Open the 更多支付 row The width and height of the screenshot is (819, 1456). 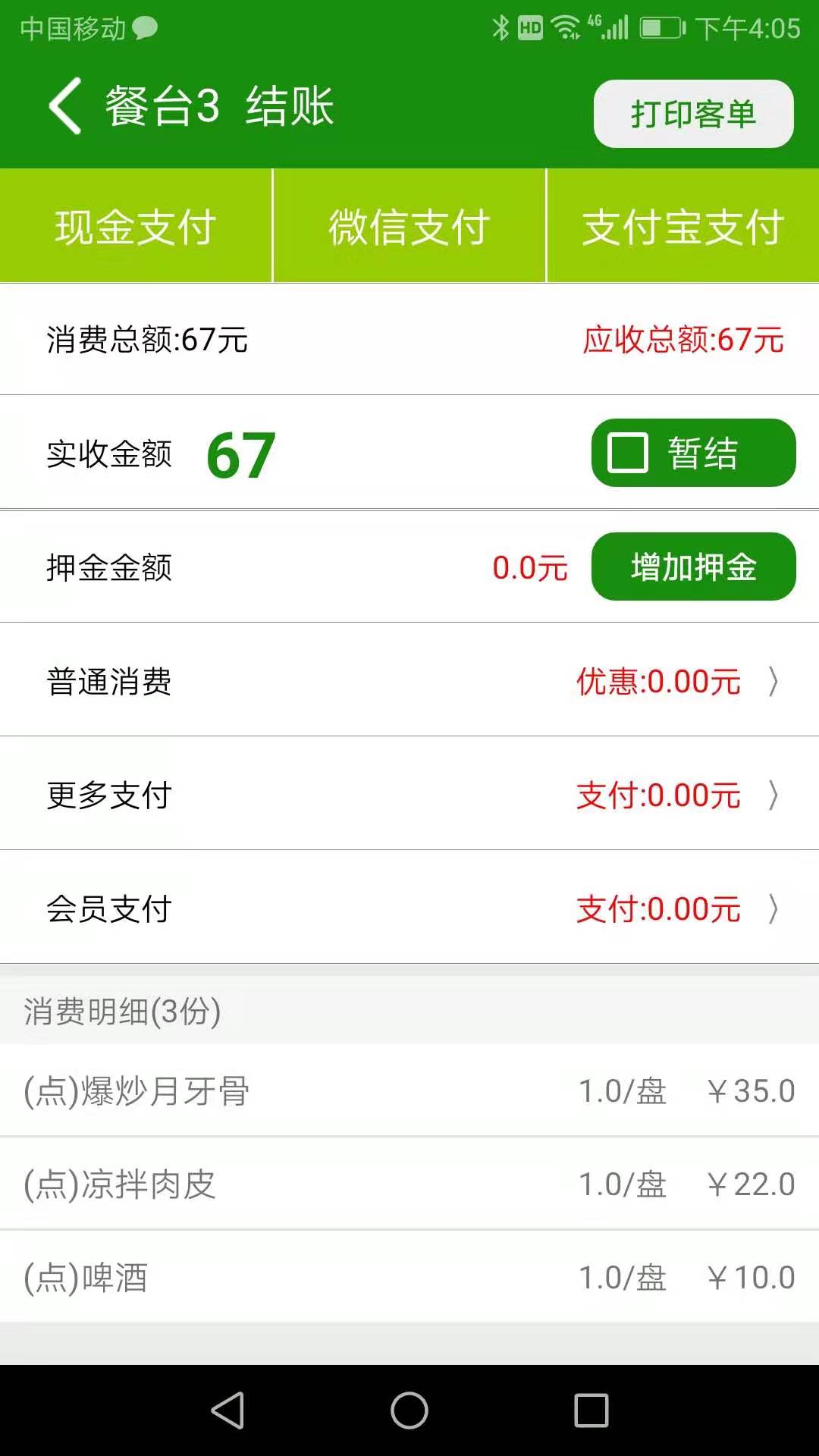(409, 794)
